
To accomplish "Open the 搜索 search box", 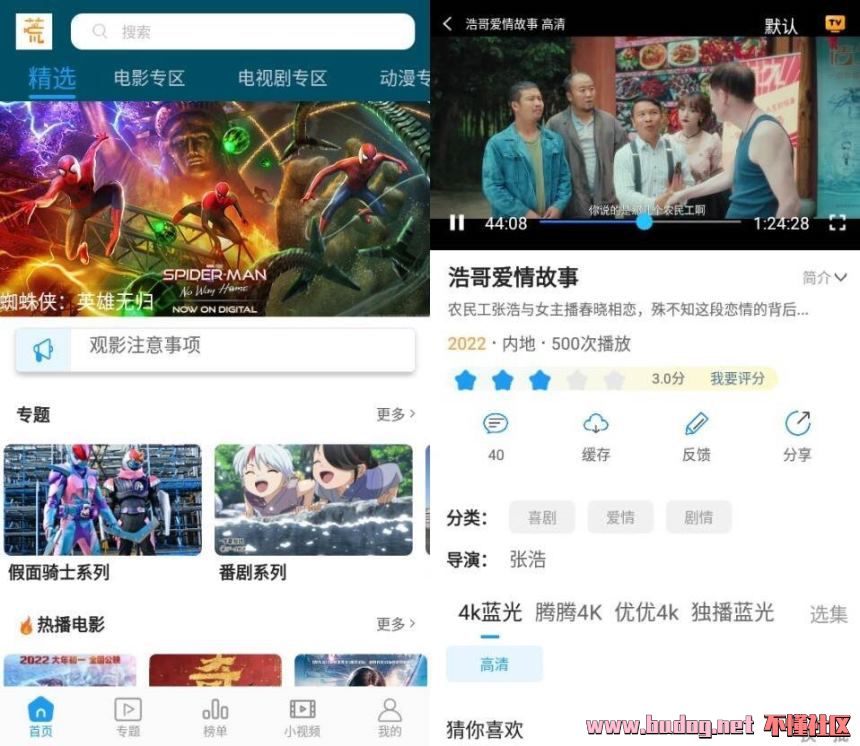I will (x=242, y=32).
